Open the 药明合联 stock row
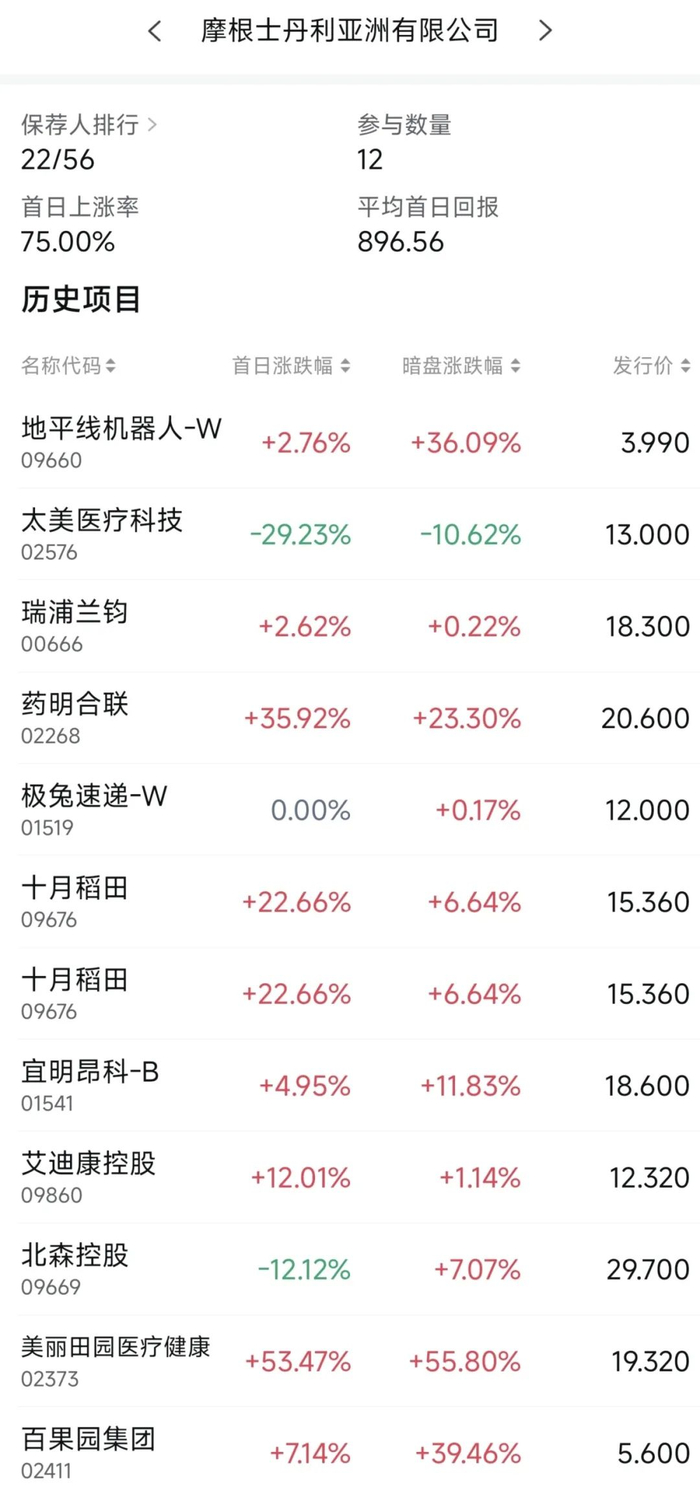Image resolution: width=700 pixels, height=1487 pixels. click(350, 718)
